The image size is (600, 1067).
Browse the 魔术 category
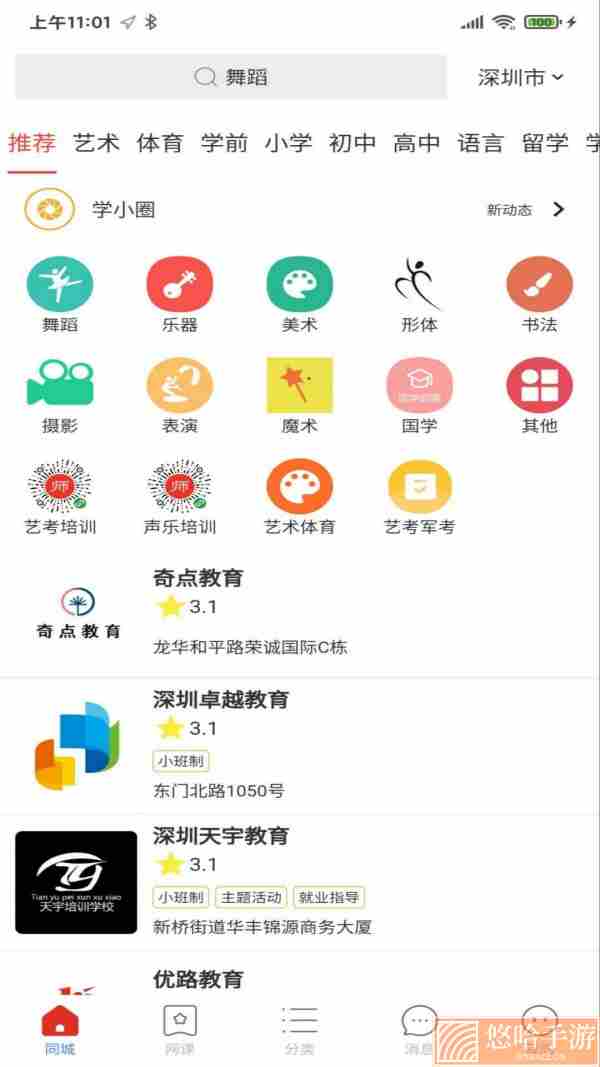pos(299,397)
